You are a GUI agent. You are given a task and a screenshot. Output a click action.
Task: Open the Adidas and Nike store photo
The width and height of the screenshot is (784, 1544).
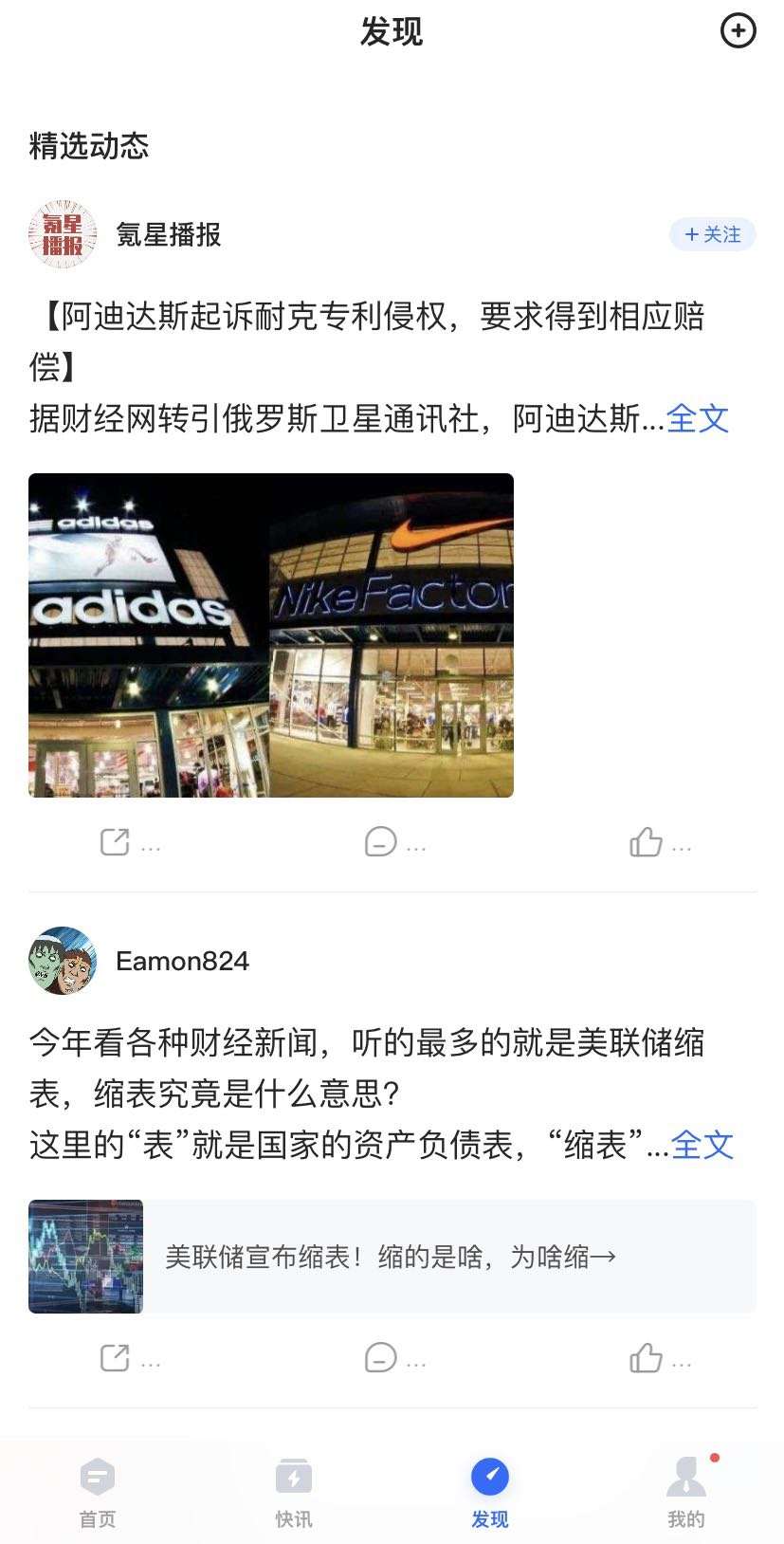271,635
